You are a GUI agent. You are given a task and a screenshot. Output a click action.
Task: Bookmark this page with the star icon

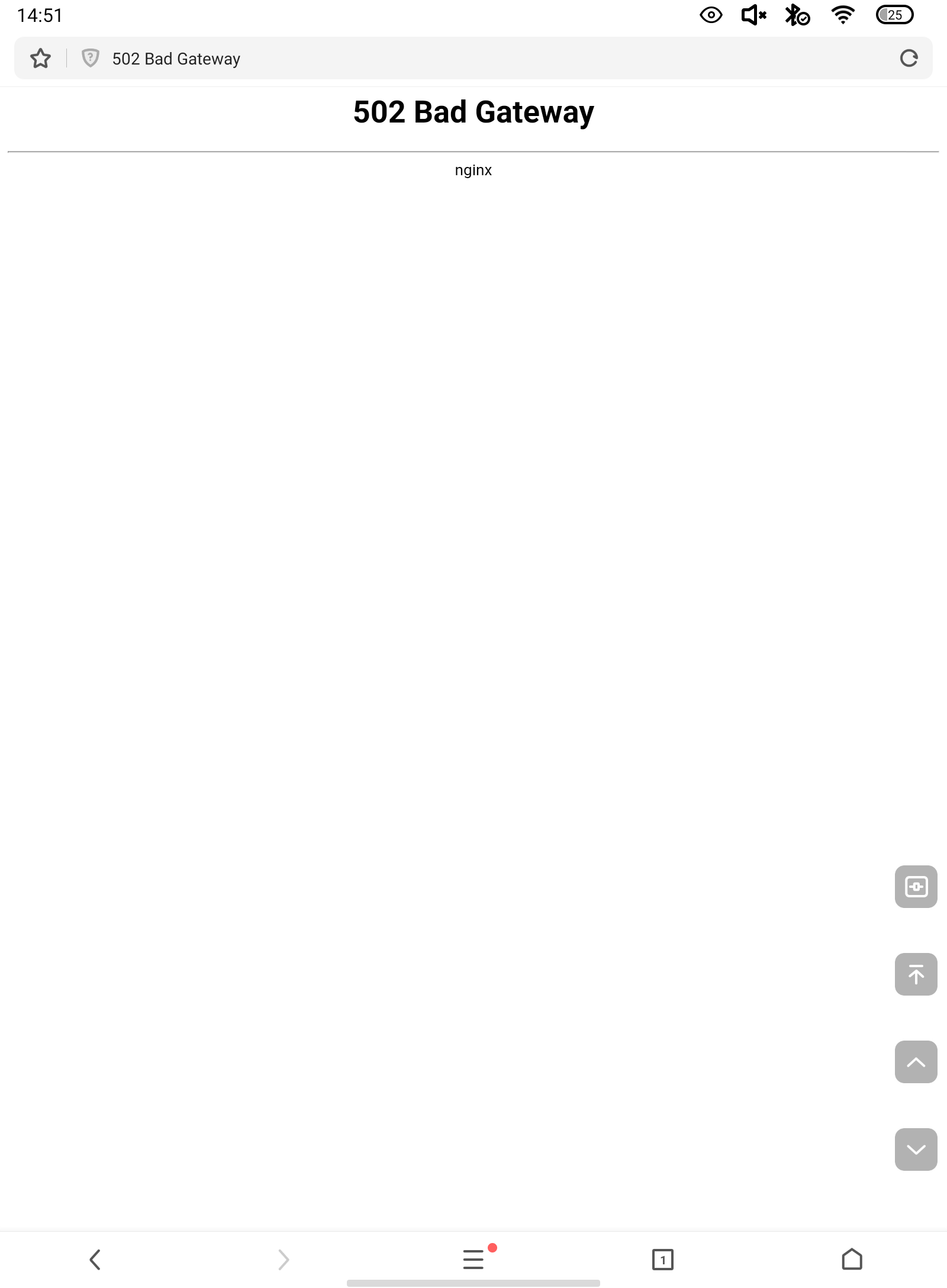[x=40, y=59]
